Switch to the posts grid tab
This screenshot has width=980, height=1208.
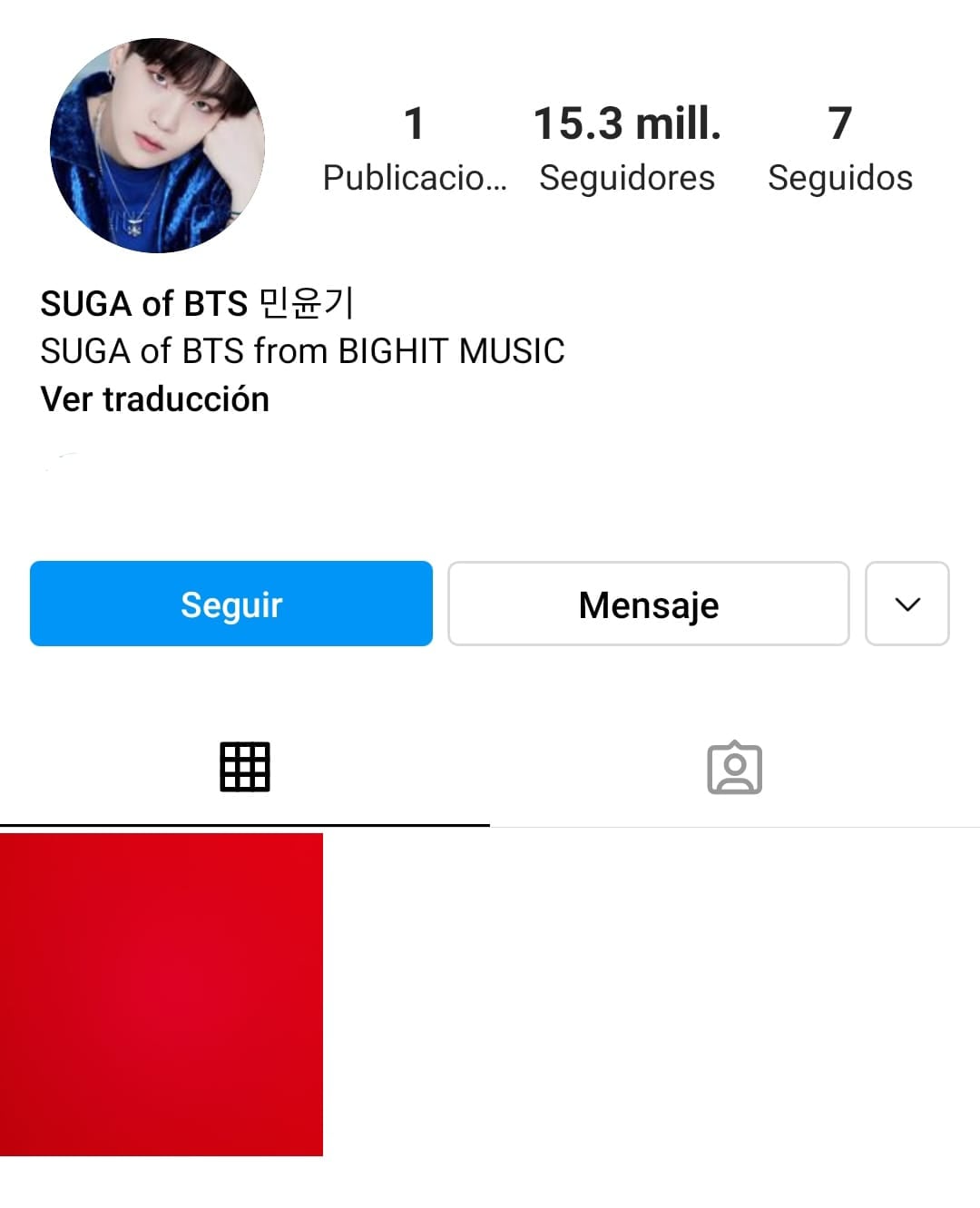click(244, 767)
